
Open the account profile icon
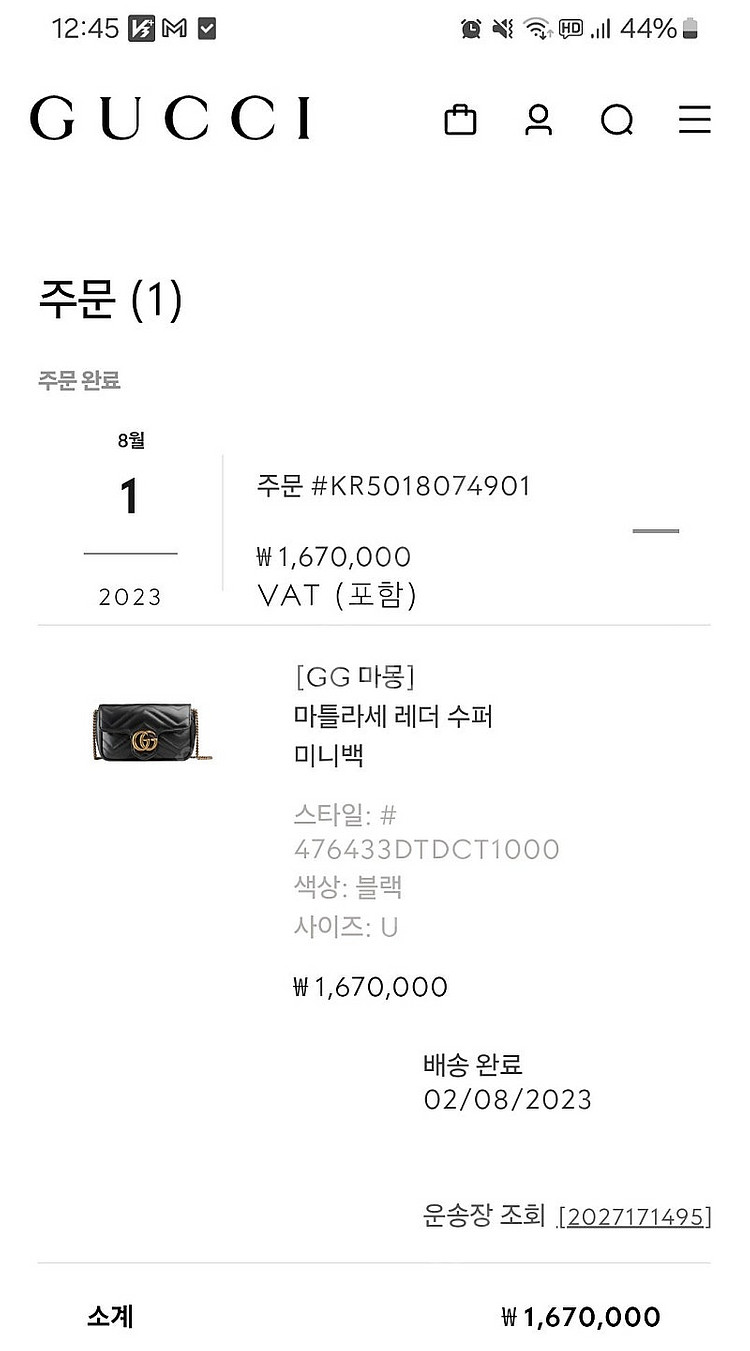click(539, 120)
